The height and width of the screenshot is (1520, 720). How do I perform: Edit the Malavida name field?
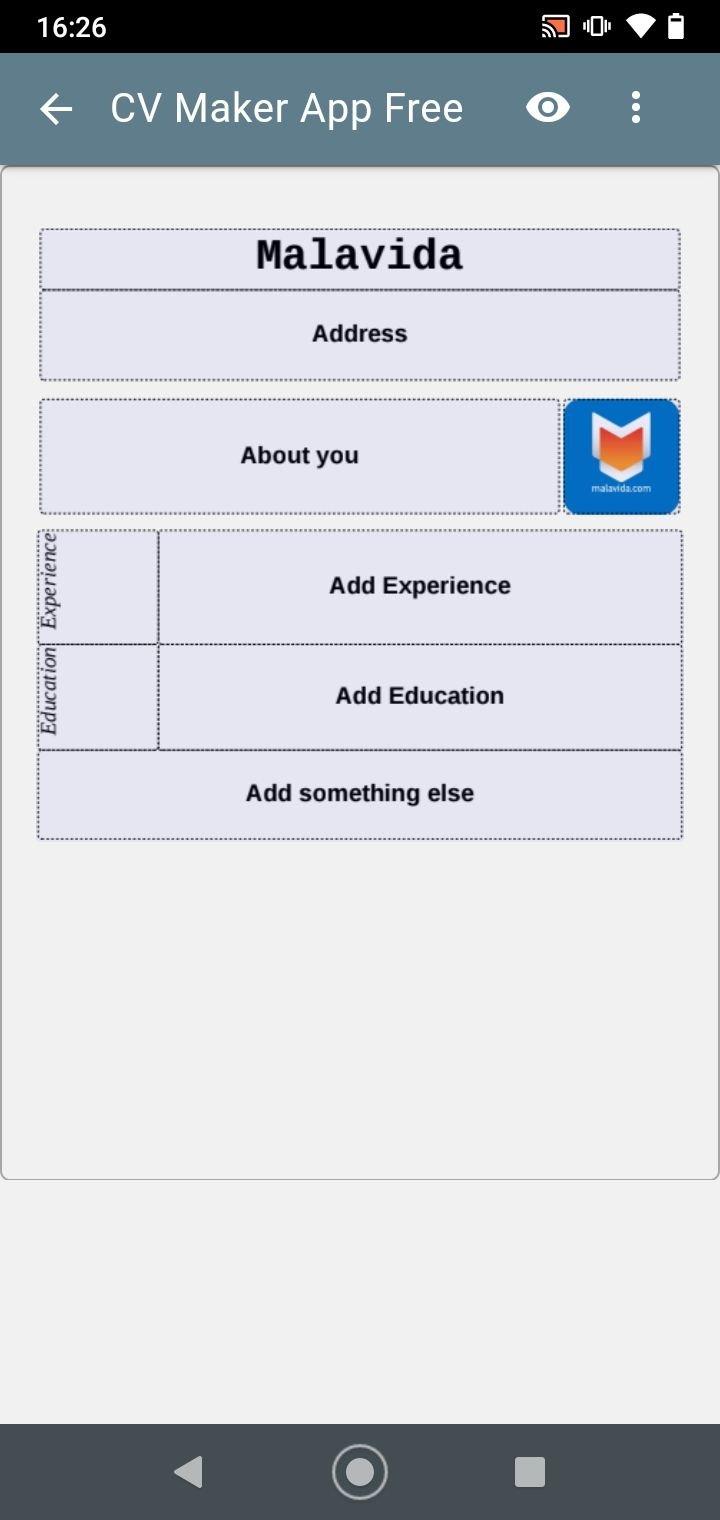tap(360, 259)
